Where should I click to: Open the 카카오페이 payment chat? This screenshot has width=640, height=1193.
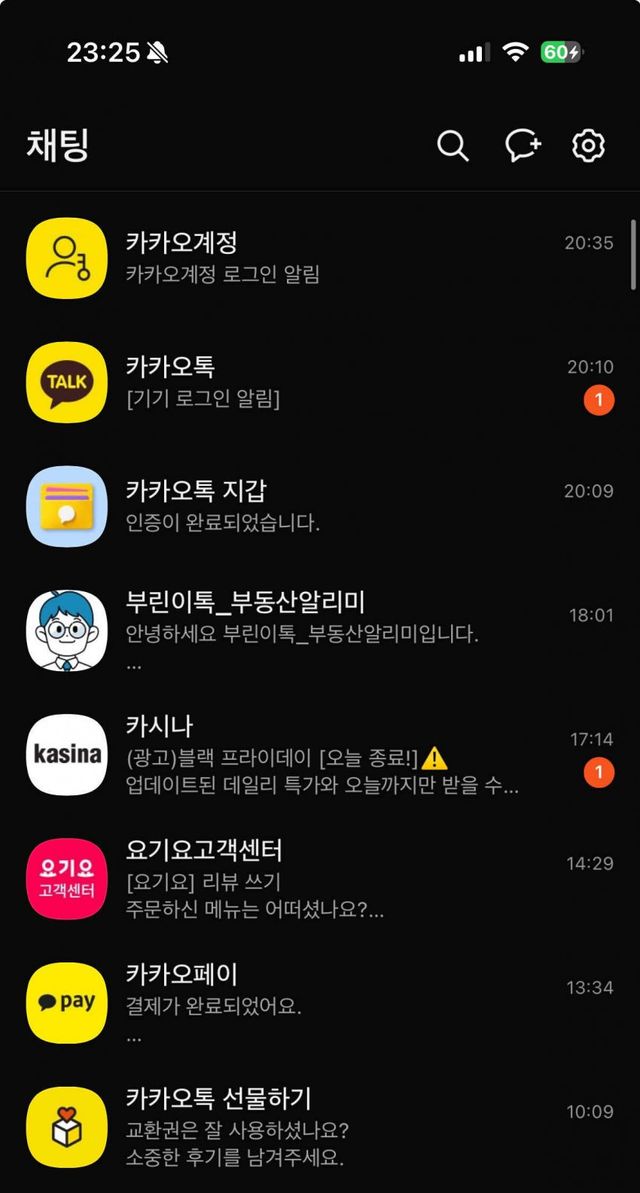[x=320, y=1002]
